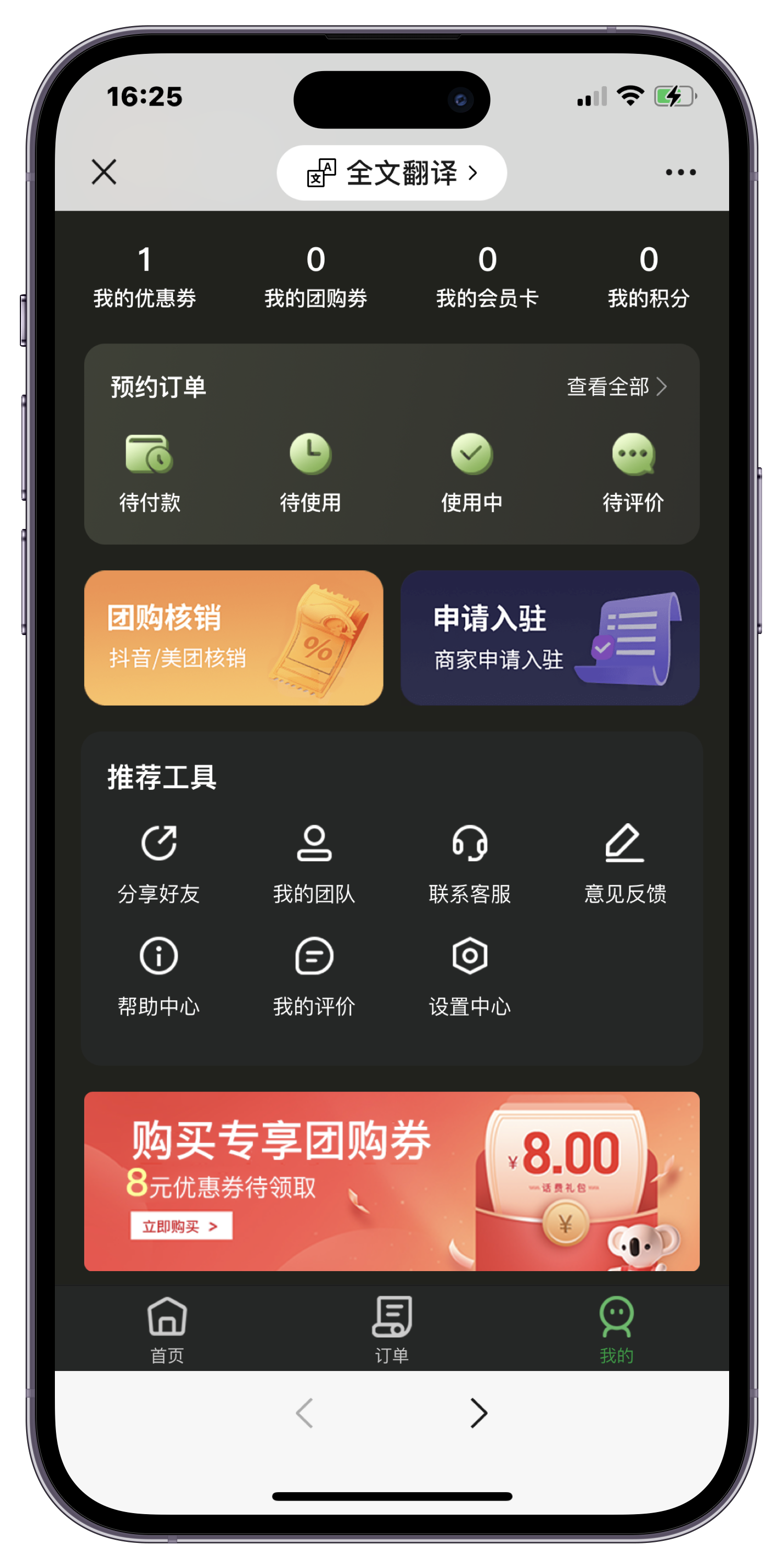The image size is (784, 1568).
Task: Open the 团购核销 group-buy redemption card
Action: (x=234, y=637)
